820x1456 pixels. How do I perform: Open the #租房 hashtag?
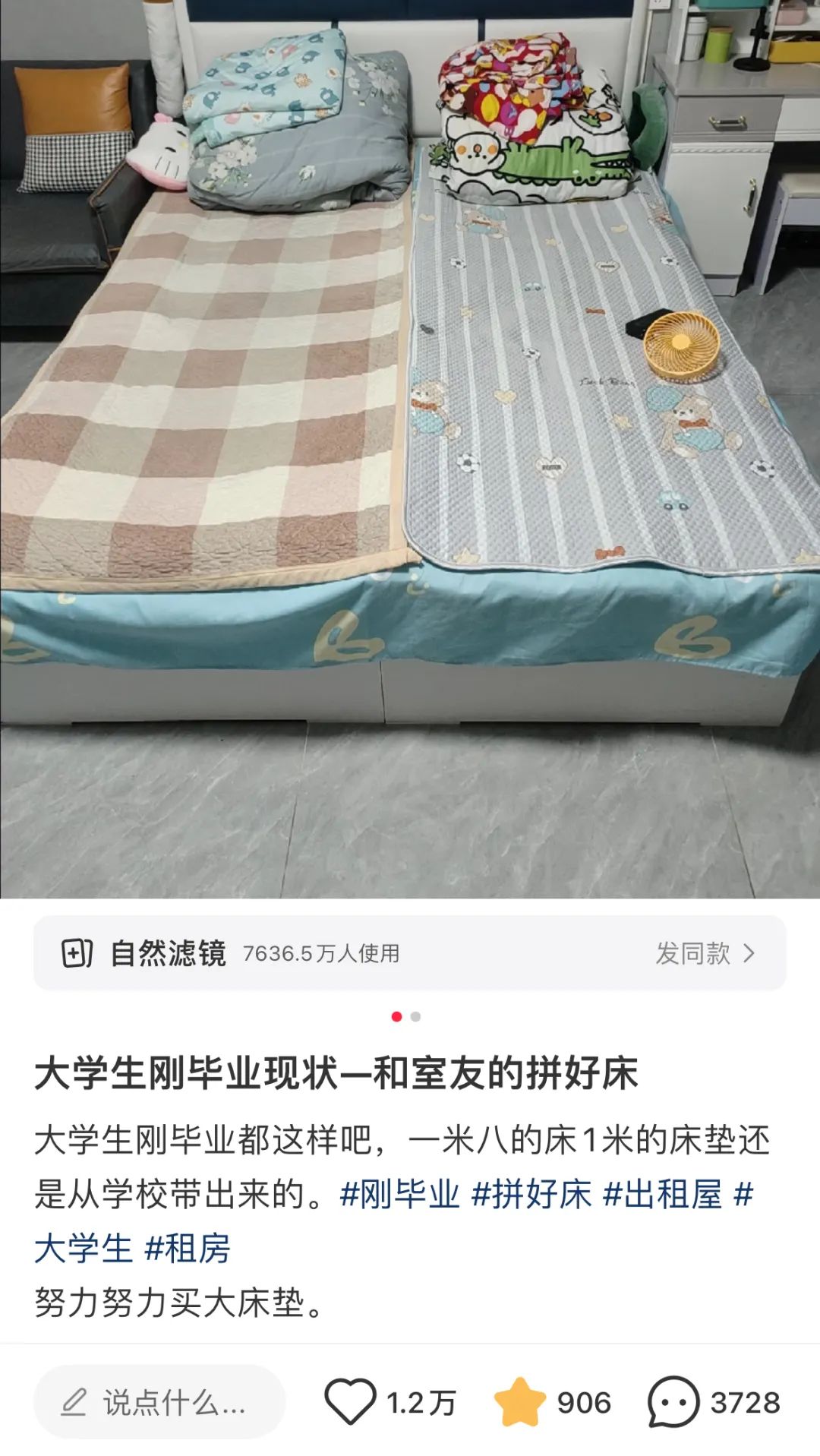(x=188, y=1248)
